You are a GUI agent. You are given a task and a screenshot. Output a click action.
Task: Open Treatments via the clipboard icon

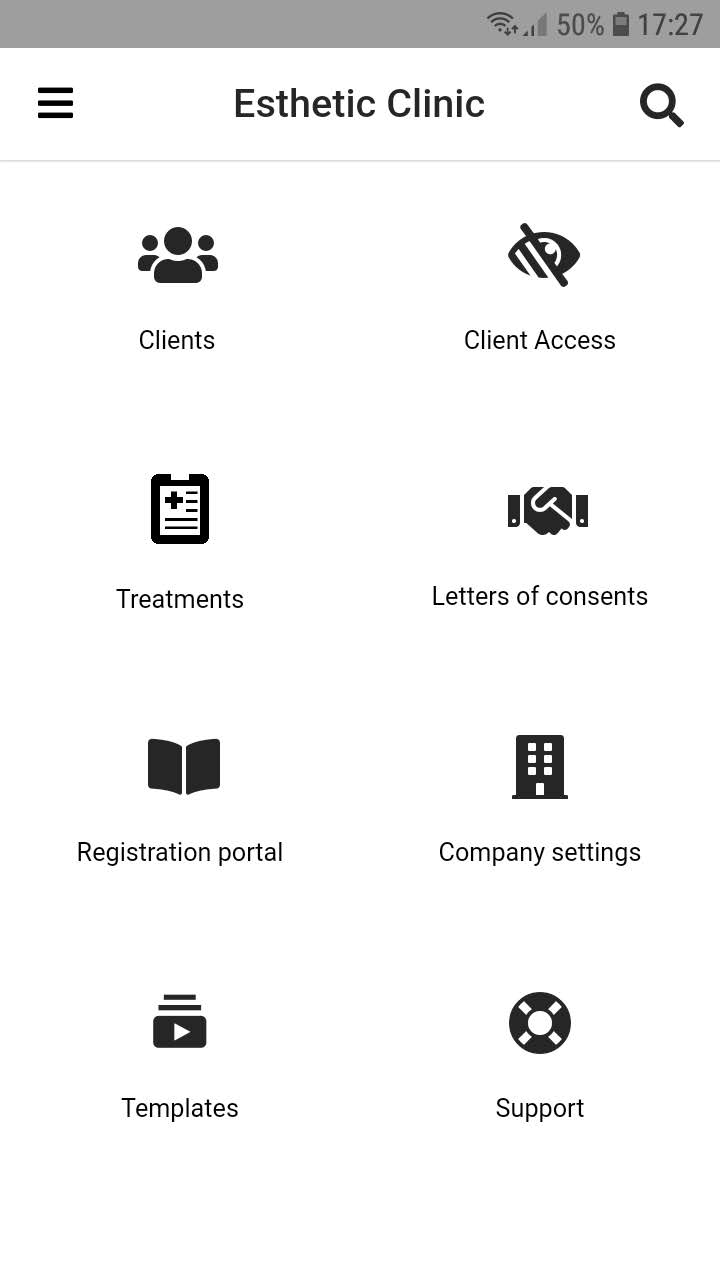(x=180, y=509)
